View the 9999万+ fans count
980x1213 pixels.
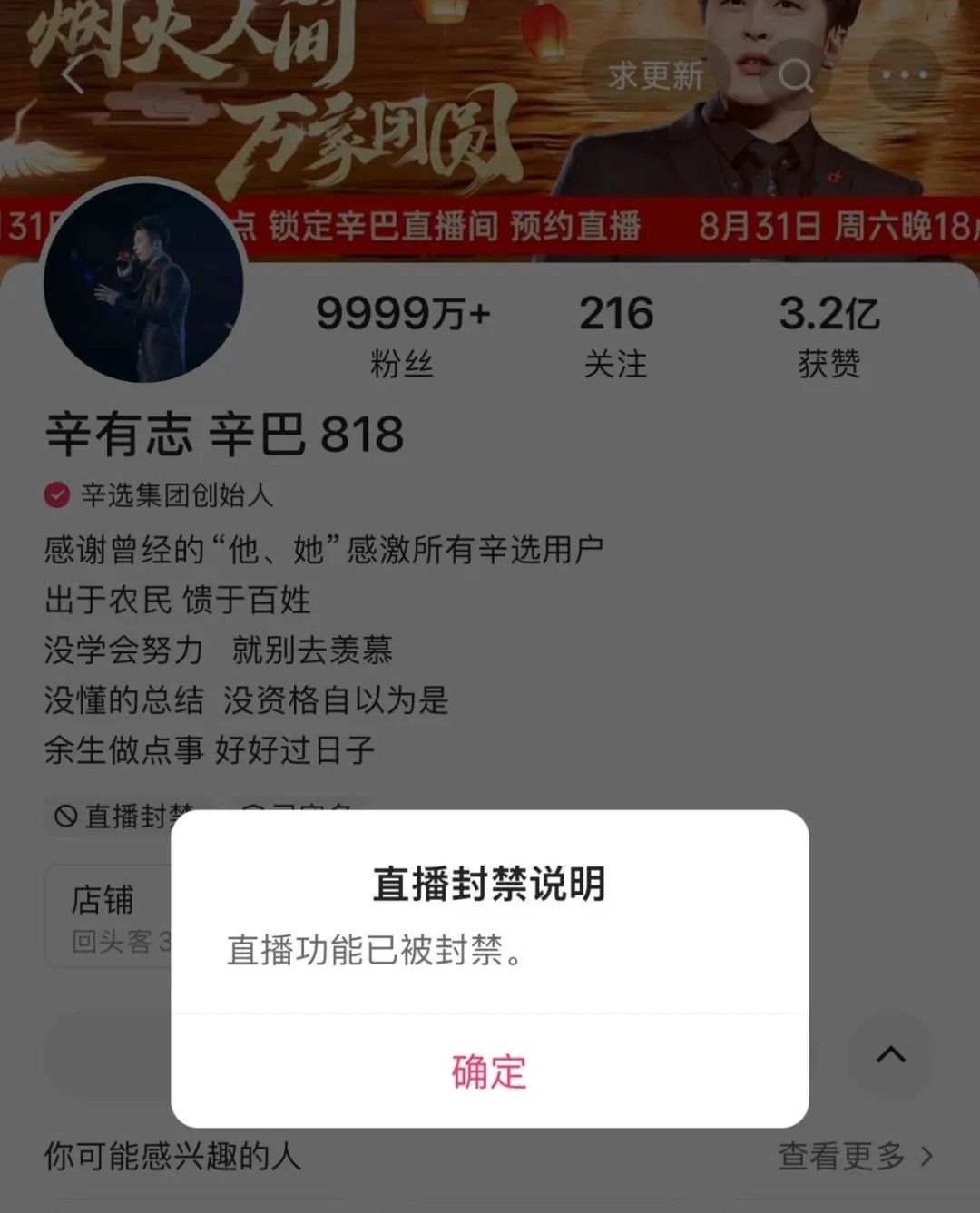tap(402, 336)
